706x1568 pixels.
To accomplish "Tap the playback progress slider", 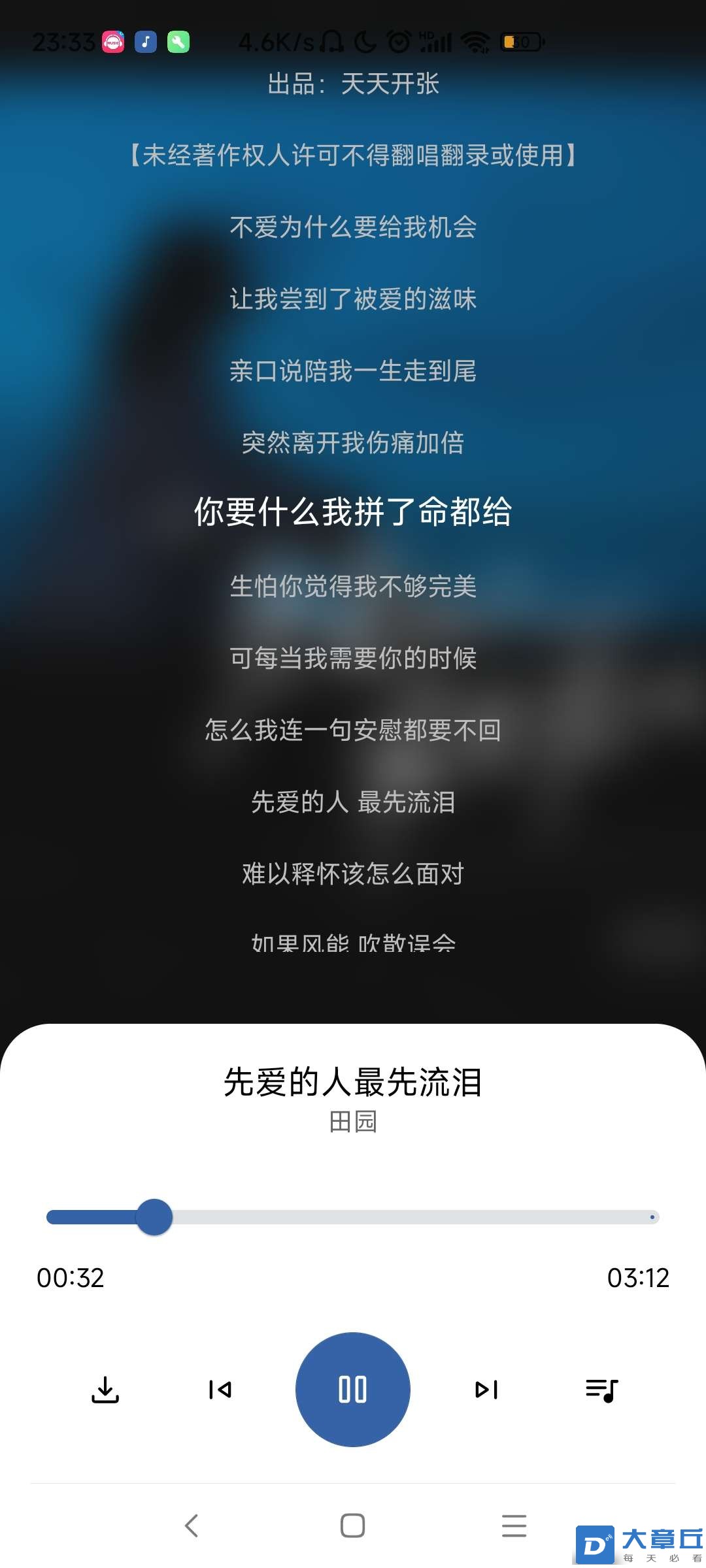I will pyautogui.click(x=353, y=1217).
